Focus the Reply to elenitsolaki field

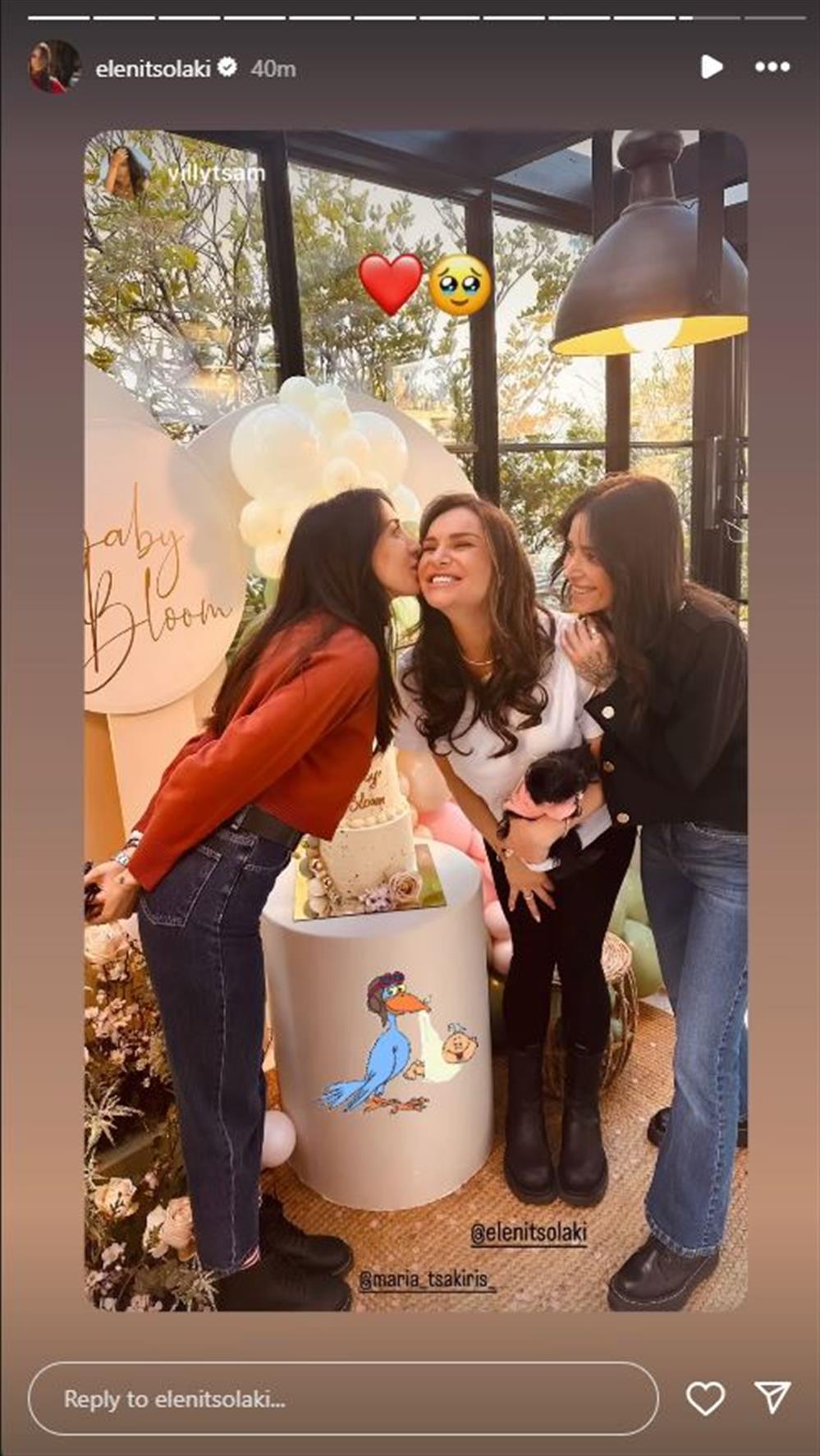[342, 1399]
